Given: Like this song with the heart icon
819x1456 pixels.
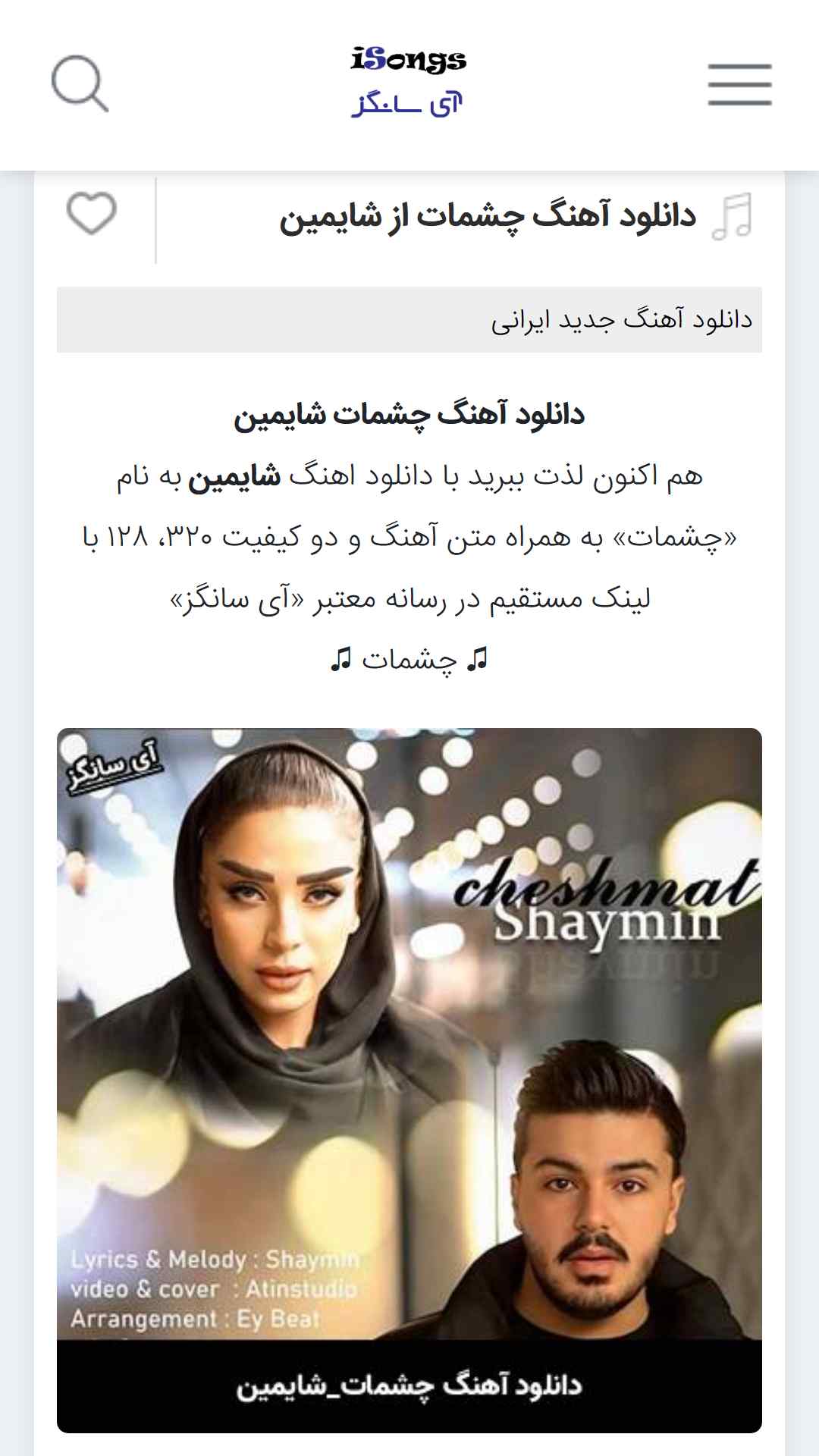Looking at the screenshot, I should (92, 214).
